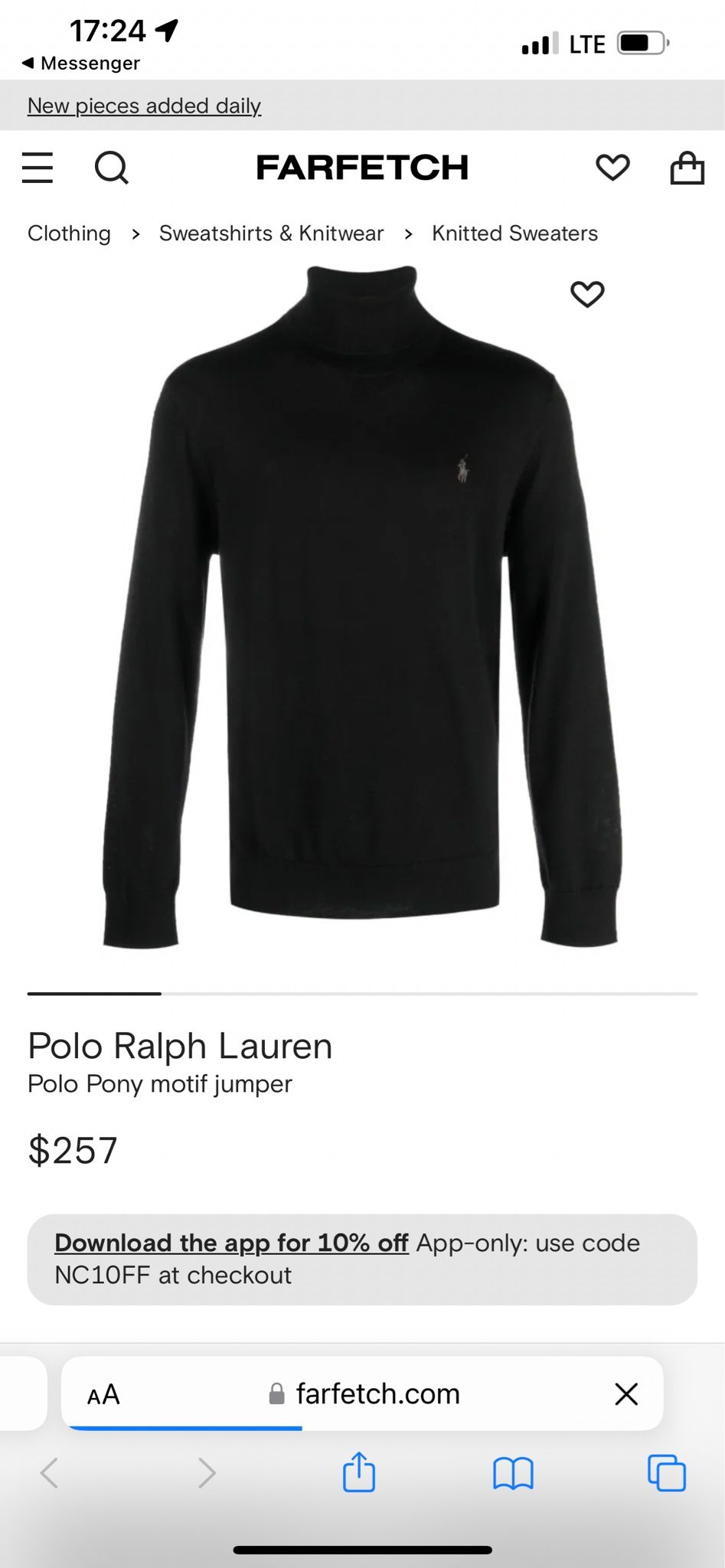Open the hamburger menu
The width and height of the screenshot is (725, 1568).
pyautogui.click(x=38, y=168)
